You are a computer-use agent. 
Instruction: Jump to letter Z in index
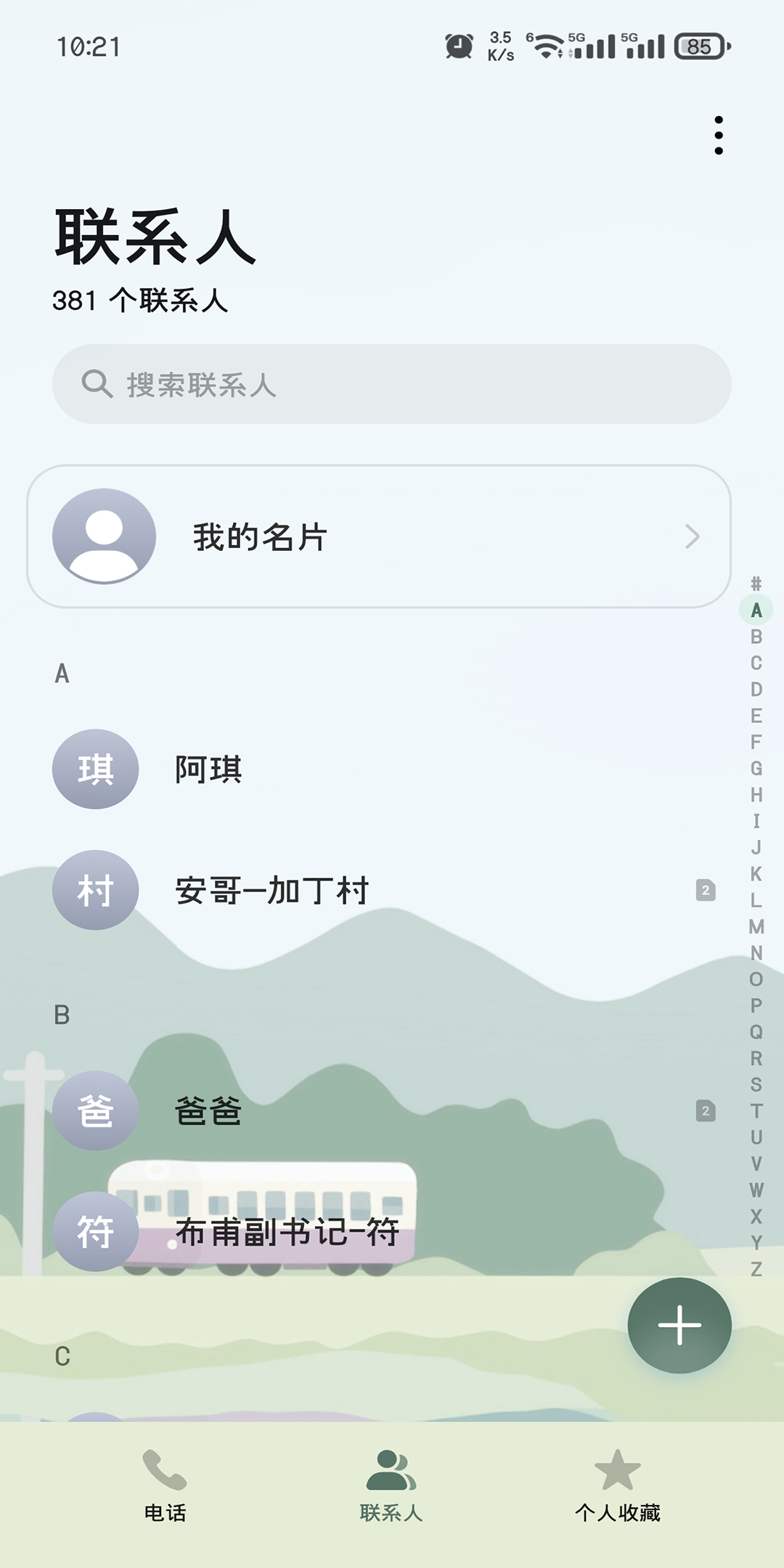click(756, 1269)
